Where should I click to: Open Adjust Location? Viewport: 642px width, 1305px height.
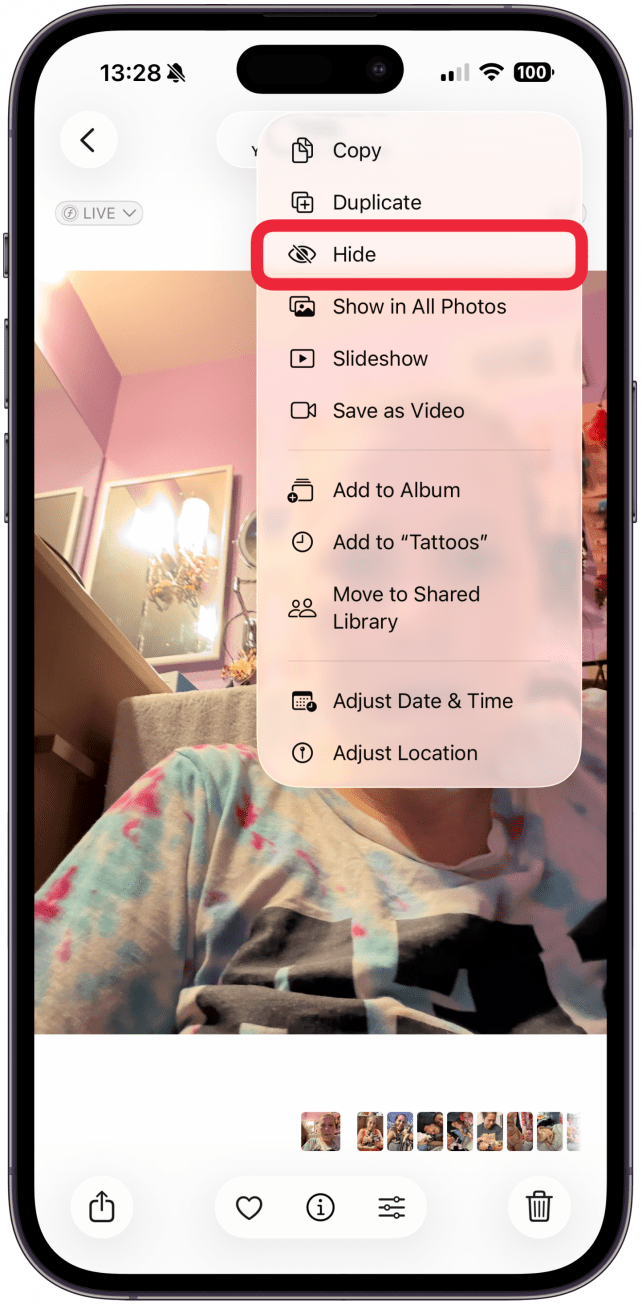pyautogui.click(x=404, y=754)
